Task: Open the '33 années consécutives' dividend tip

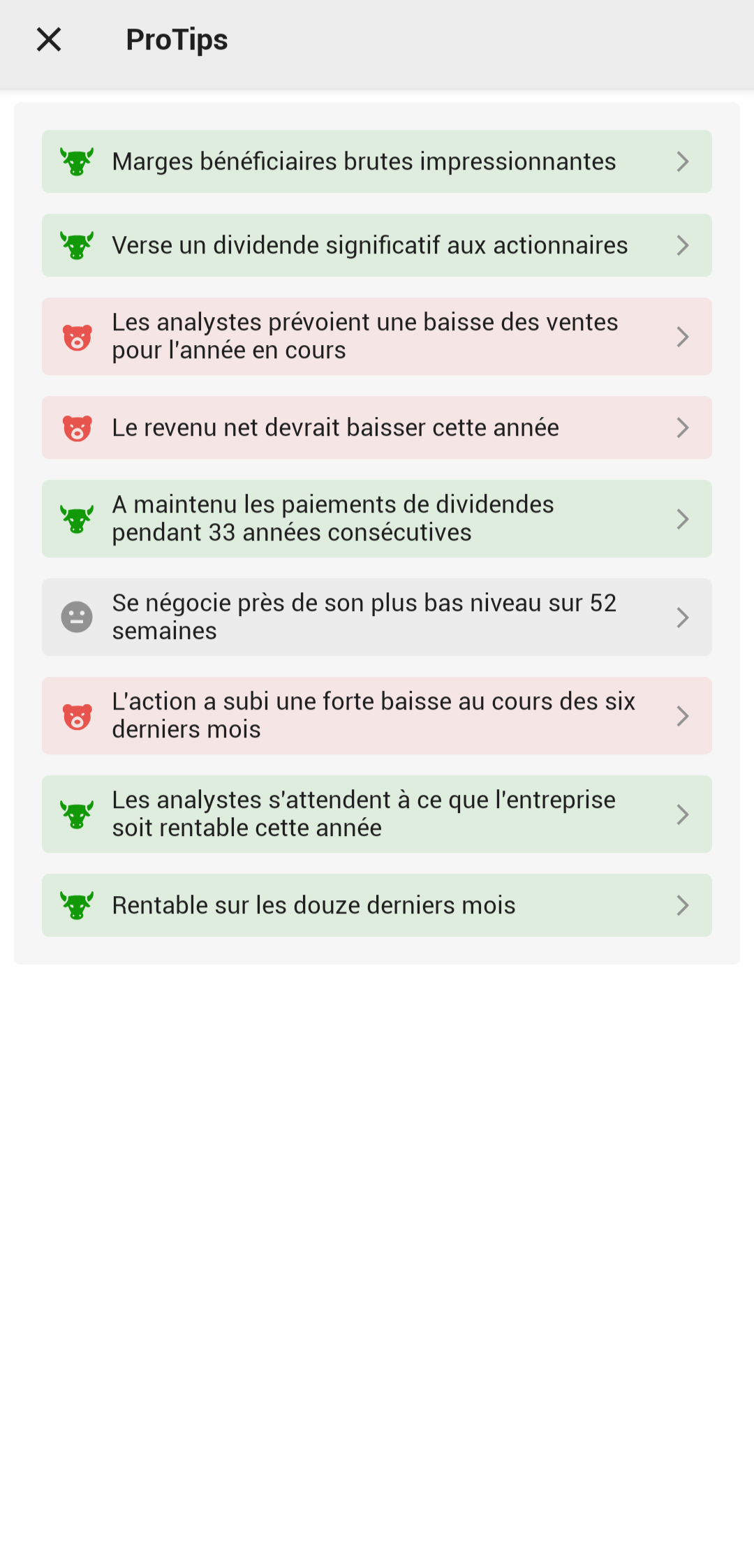Action: [x=377, y=519]
